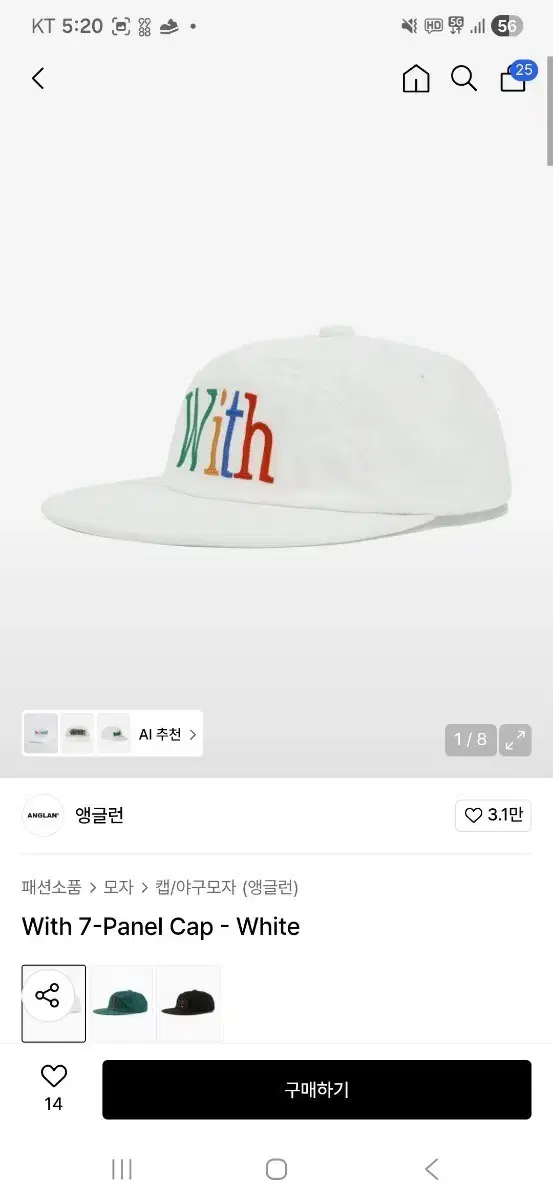Open AI 추천 recommendations
The width and height of the screenshot is (553, 1200).
(167, 735)
